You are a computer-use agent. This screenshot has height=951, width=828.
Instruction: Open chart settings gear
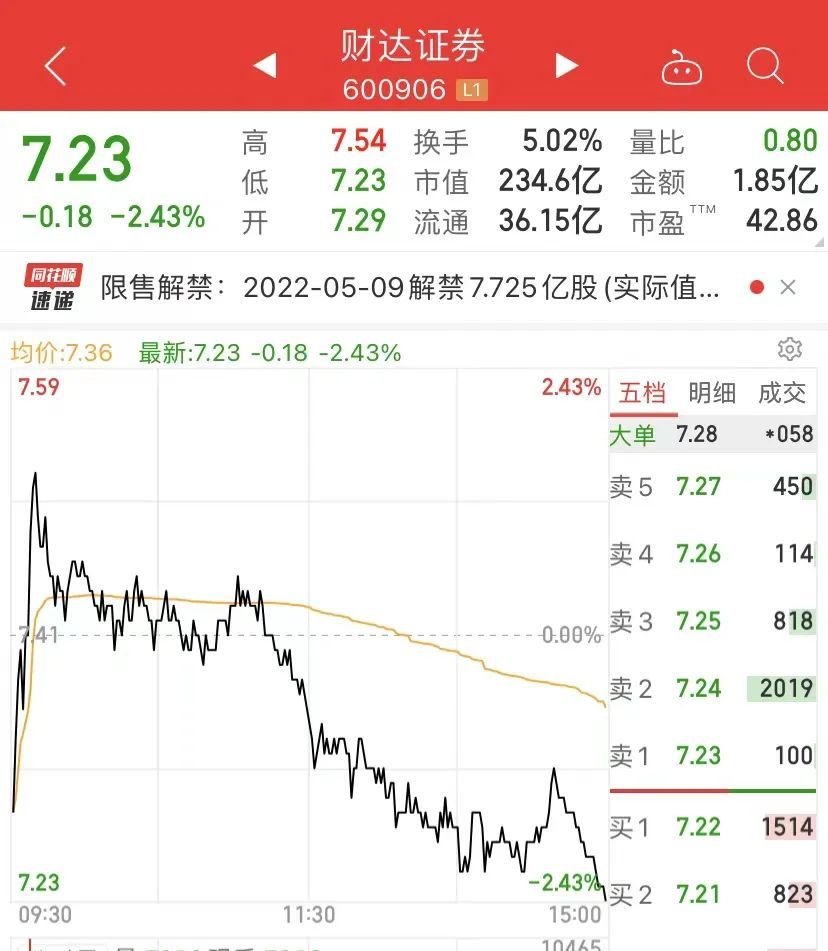tap(790, 349)
